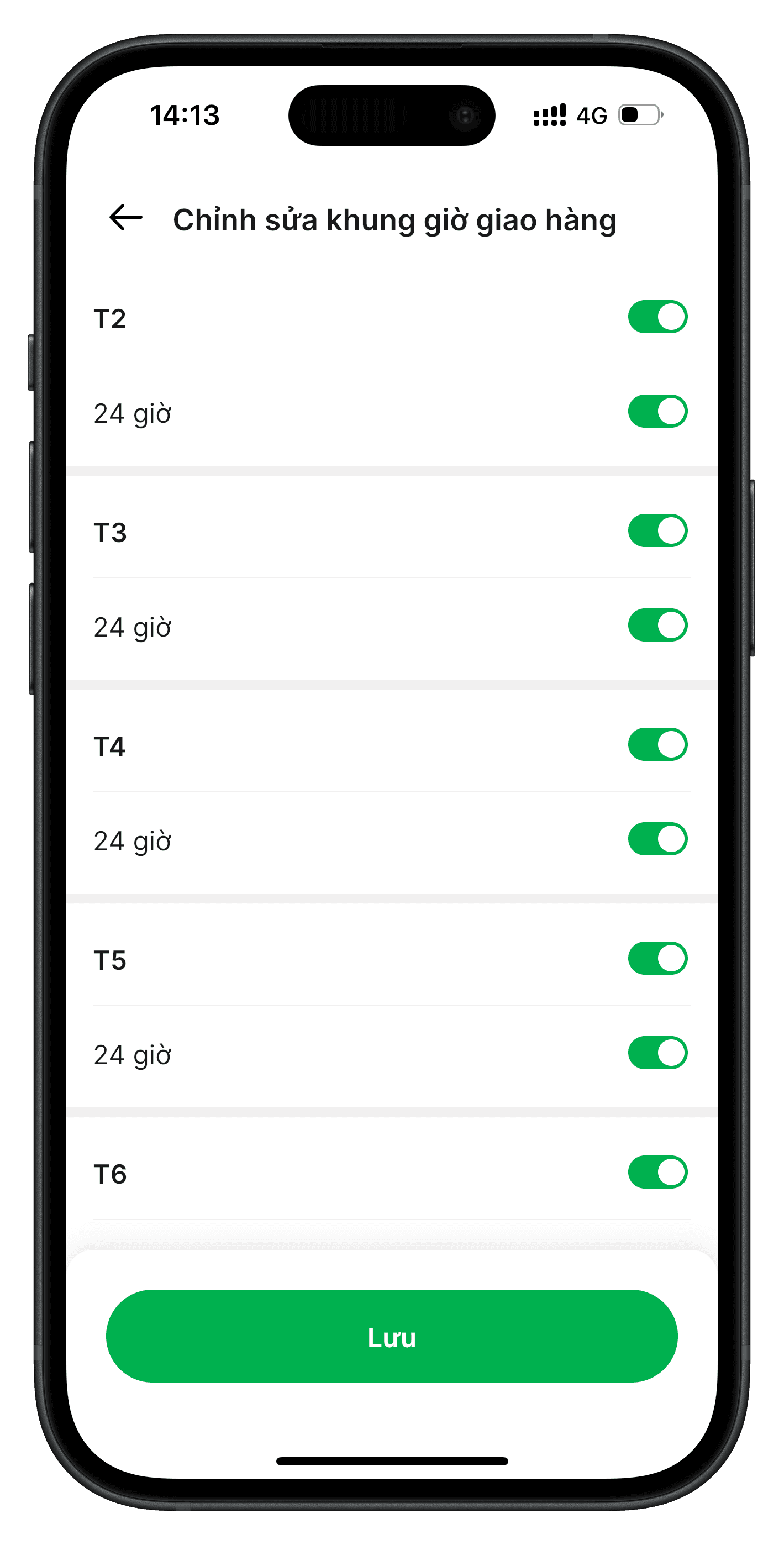784x1545 pixels.
Task: Disable the 24 giờ switch under T2
Action: pyautogui.click(x=657, y=412)
